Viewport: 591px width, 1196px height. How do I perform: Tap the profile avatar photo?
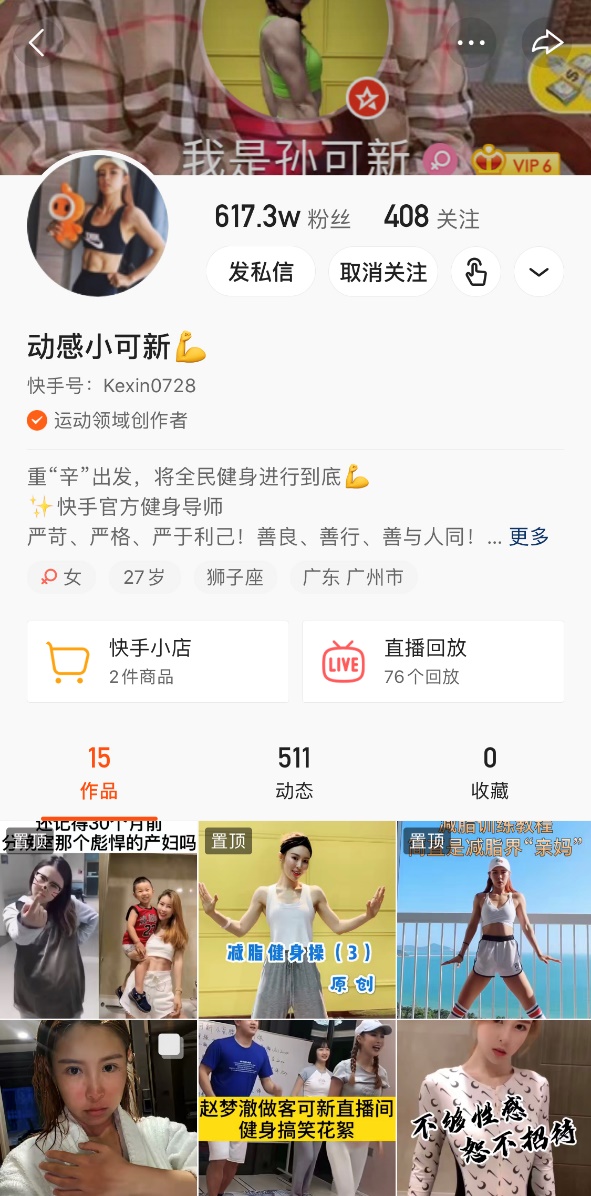point(97,225)
